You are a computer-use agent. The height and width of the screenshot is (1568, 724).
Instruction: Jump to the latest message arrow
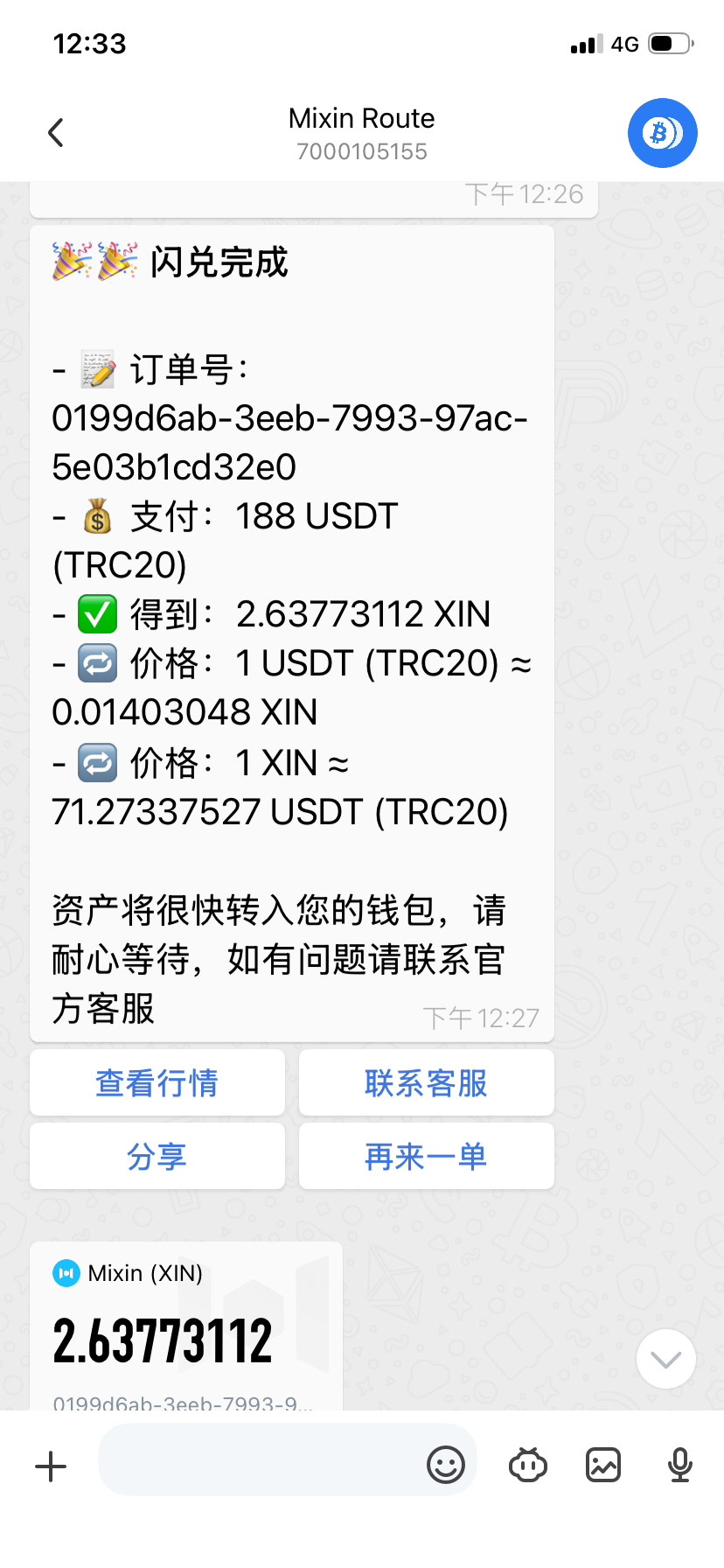pos(665,1359)
